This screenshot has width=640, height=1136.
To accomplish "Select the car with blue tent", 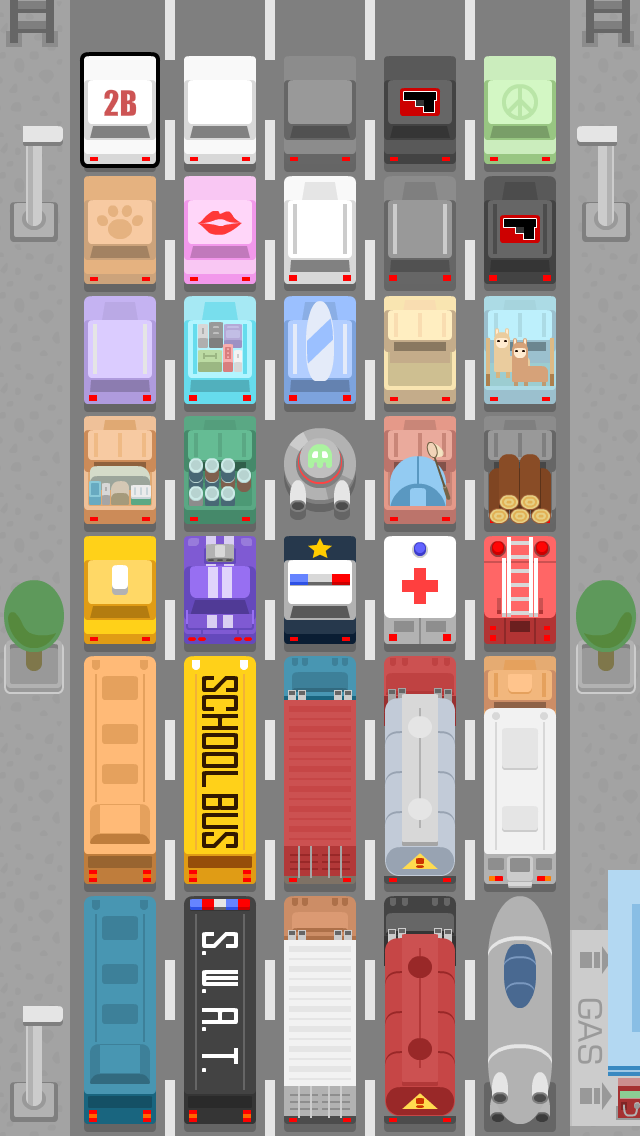I will (420, 470).
